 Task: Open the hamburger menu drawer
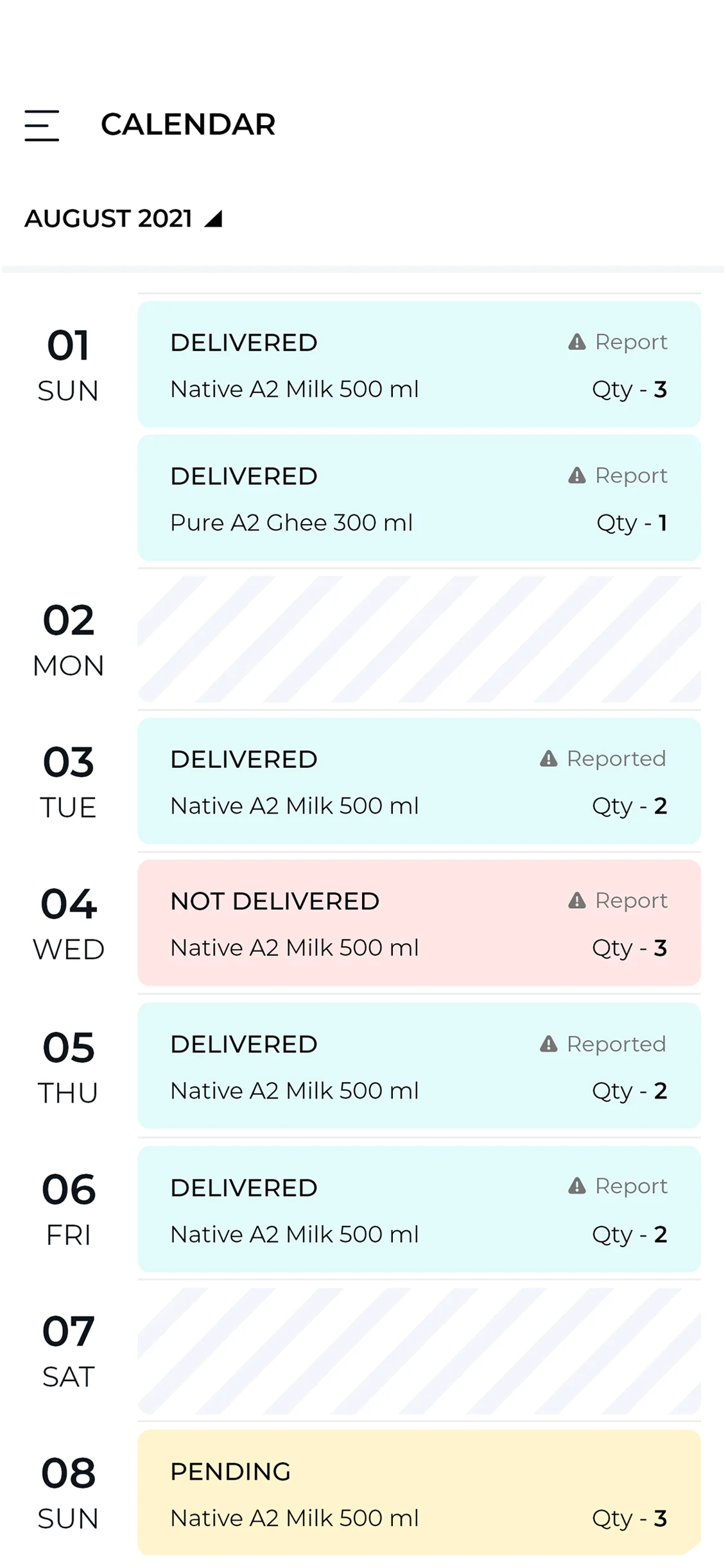pyautogui.click(x=42, y=125)
